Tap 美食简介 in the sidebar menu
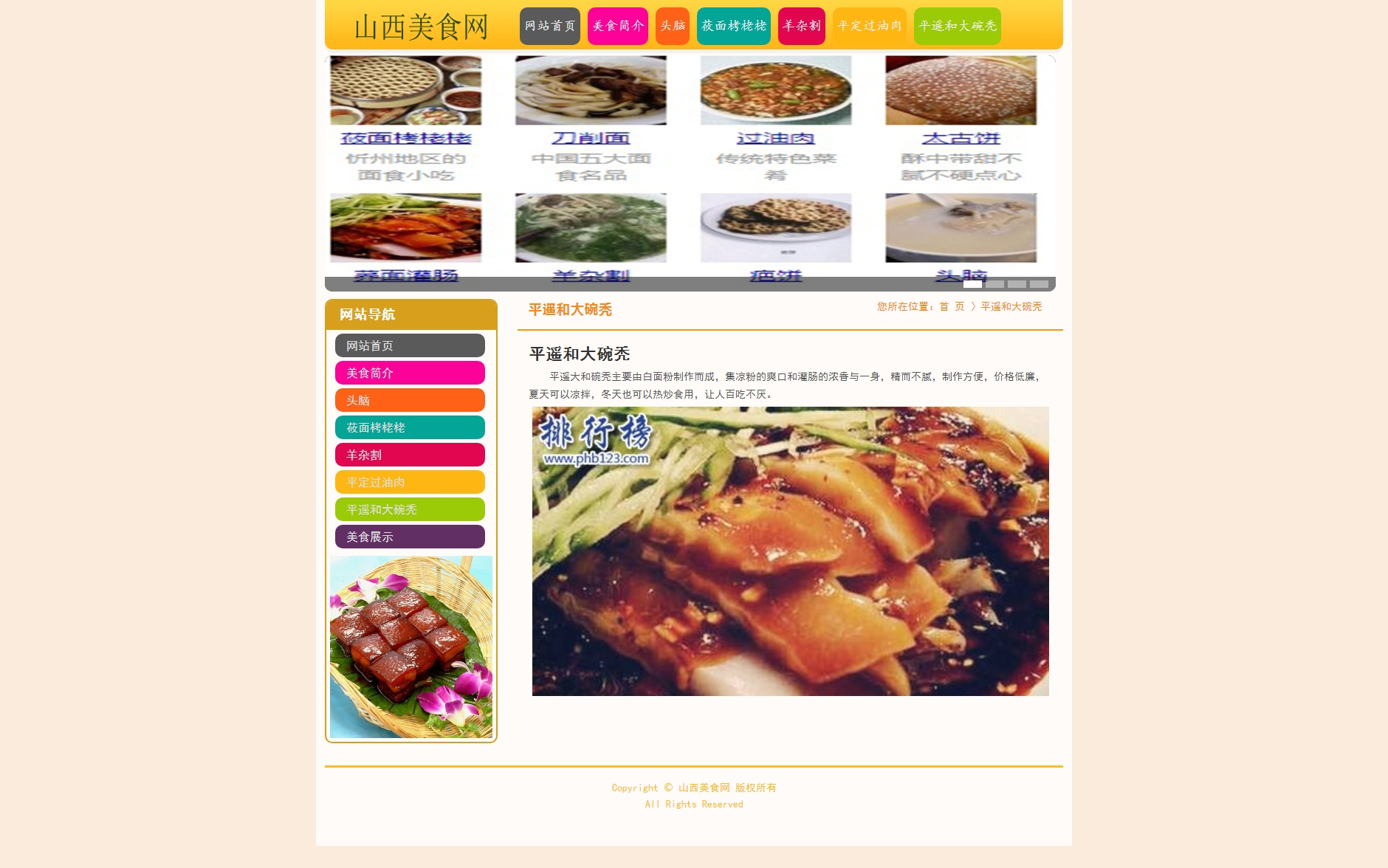 coord(410,373)
